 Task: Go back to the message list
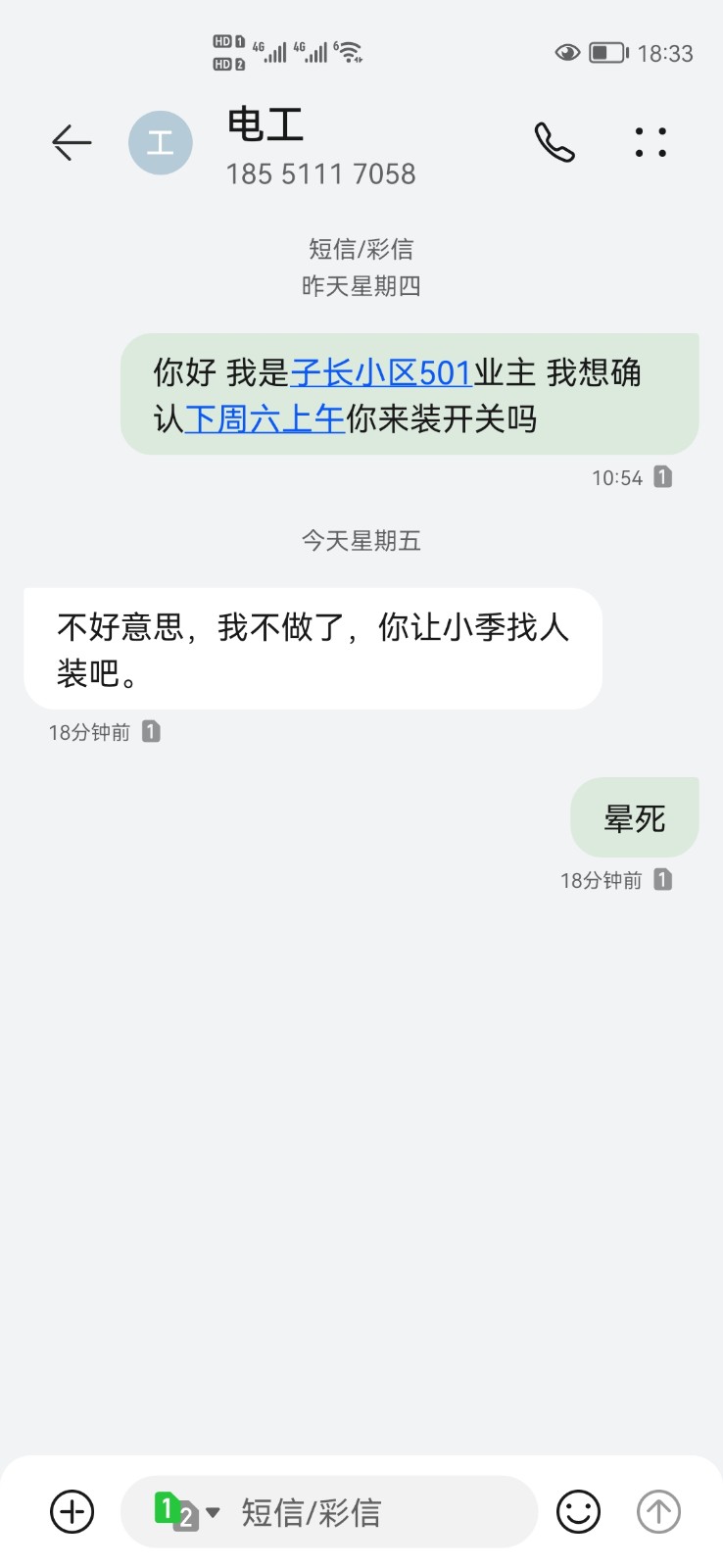(72, 143)
